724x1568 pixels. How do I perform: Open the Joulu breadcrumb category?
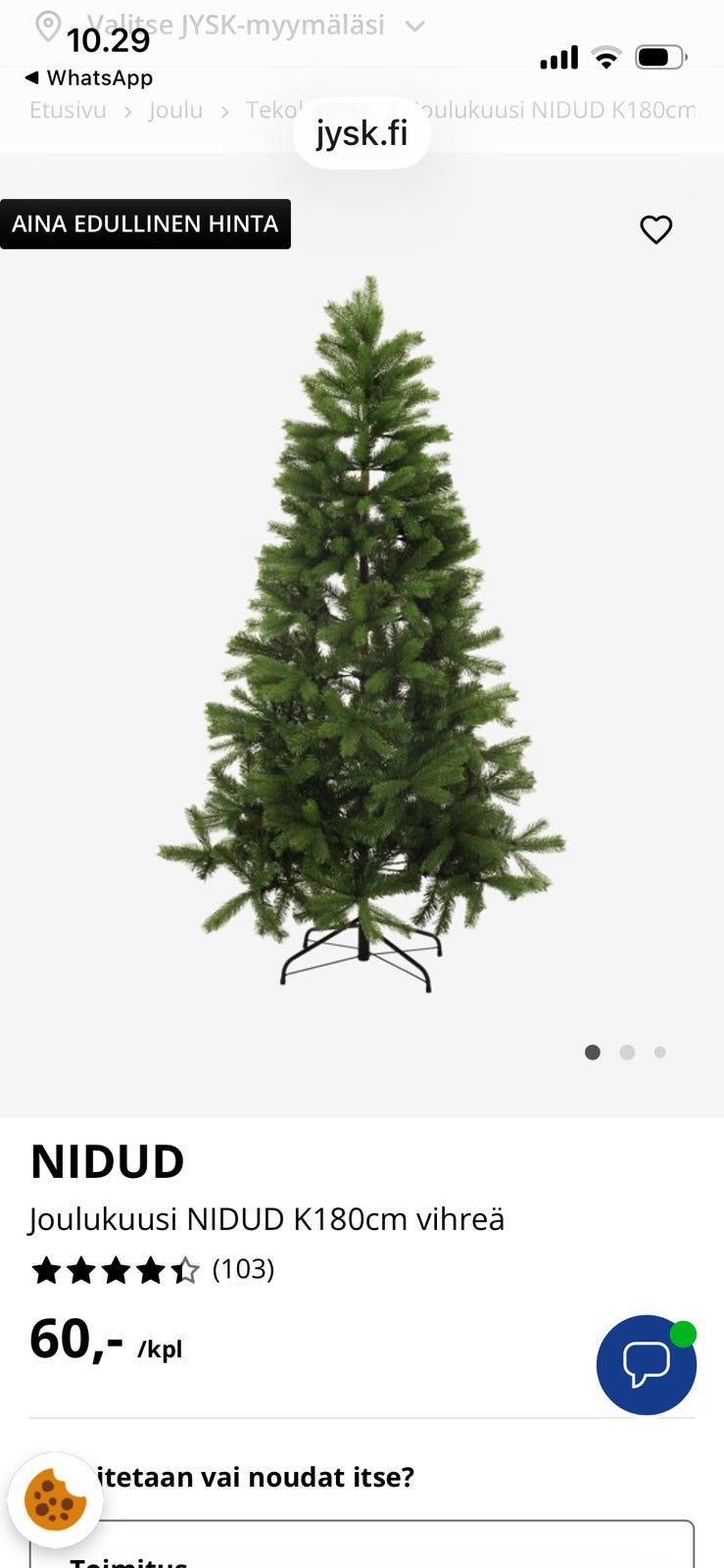tap(175, 111)
